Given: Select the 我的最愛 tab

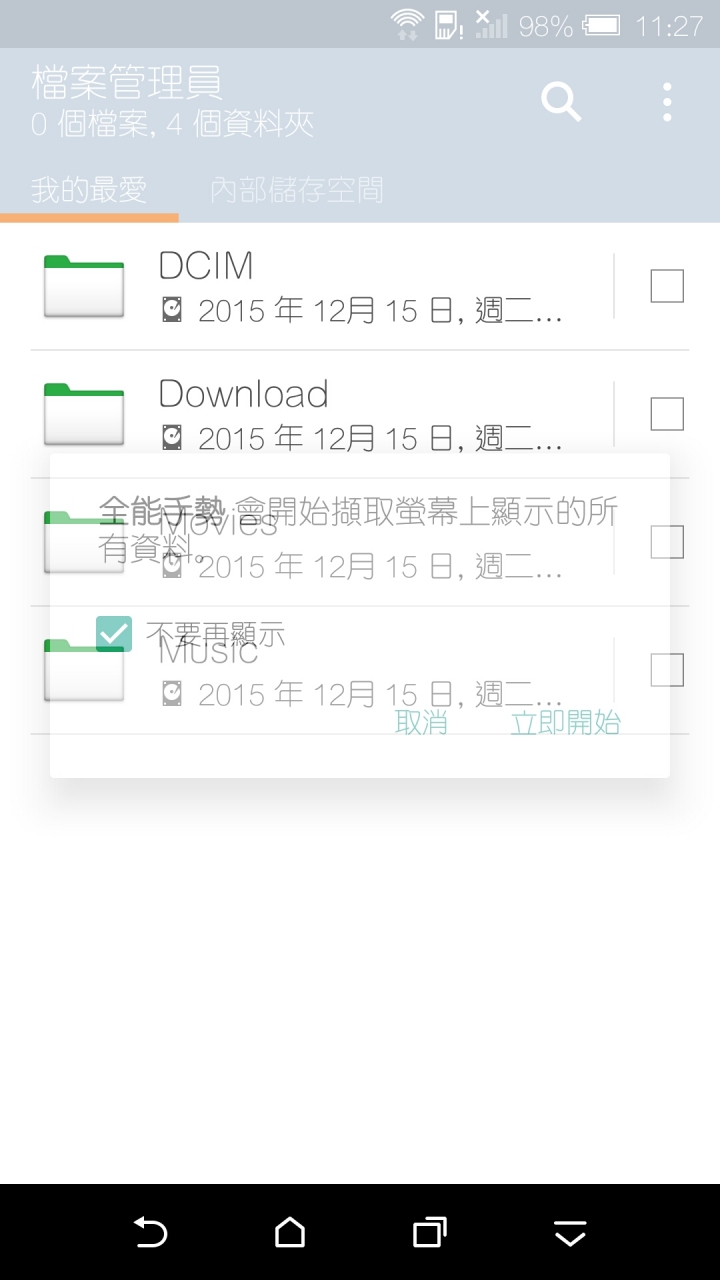Looking at the screenshot, I should 89,190.
